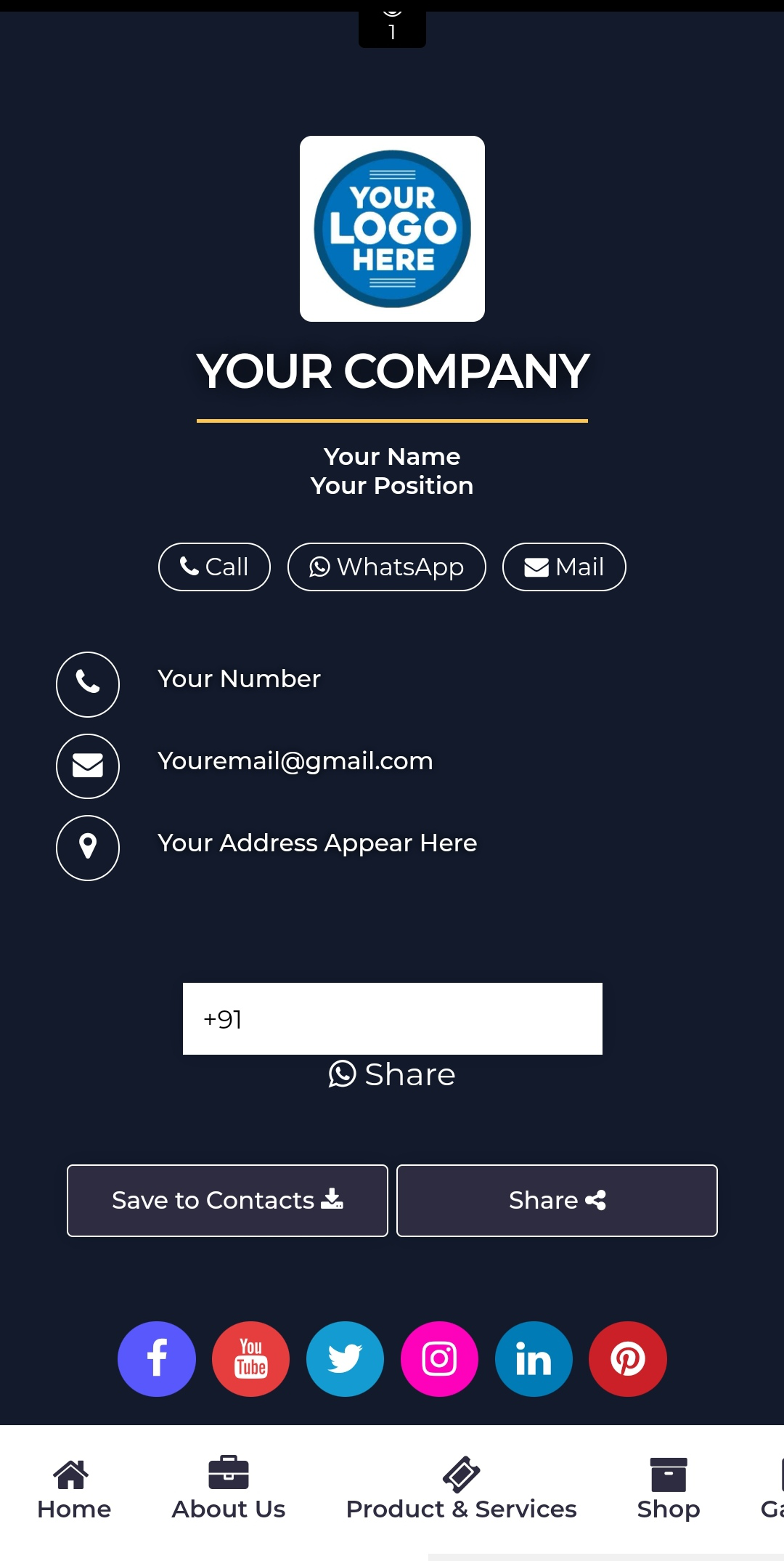Open WhatsApp chat button
Screen dimensions: 784x1561
click(x=386, y=567)
